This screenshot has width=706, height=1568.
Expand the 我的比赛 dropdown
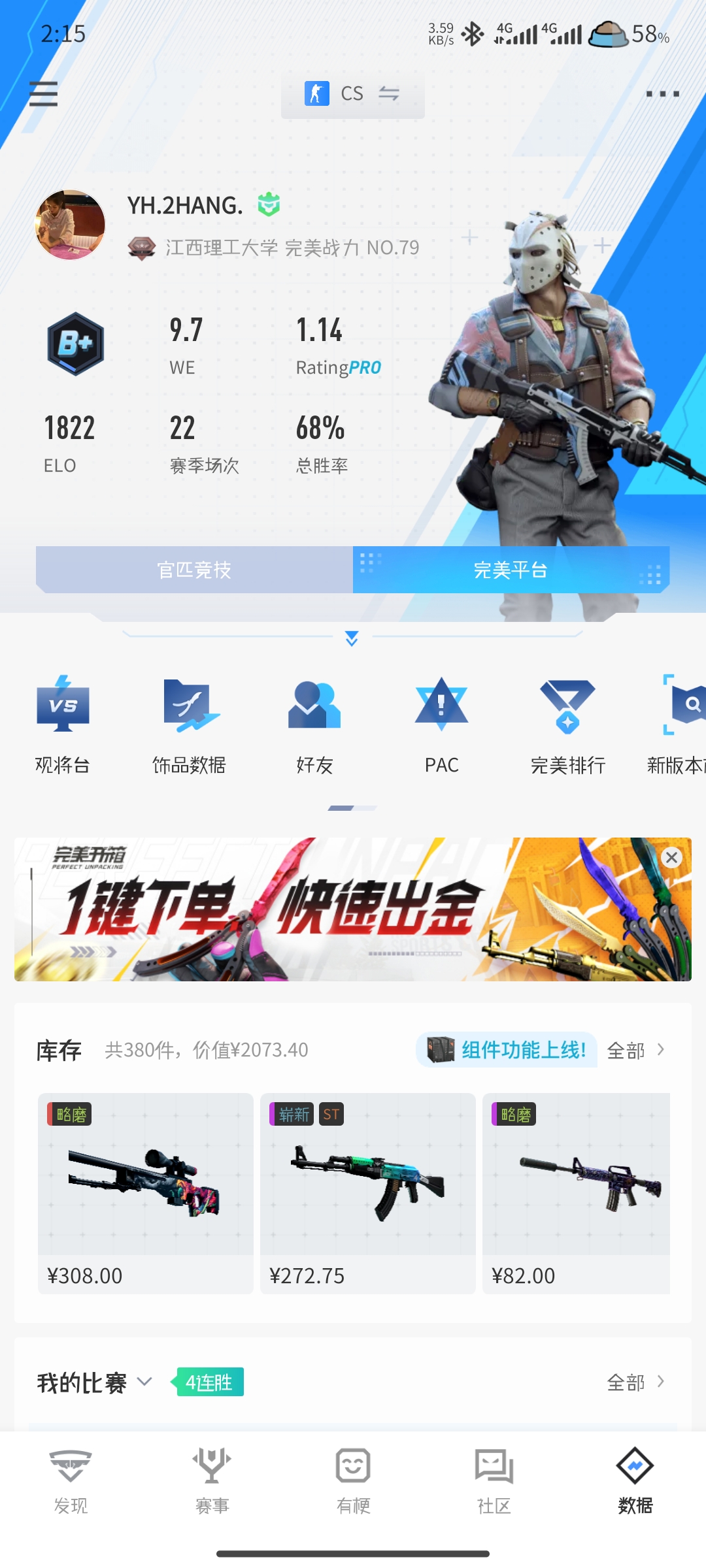[144, 1382]
